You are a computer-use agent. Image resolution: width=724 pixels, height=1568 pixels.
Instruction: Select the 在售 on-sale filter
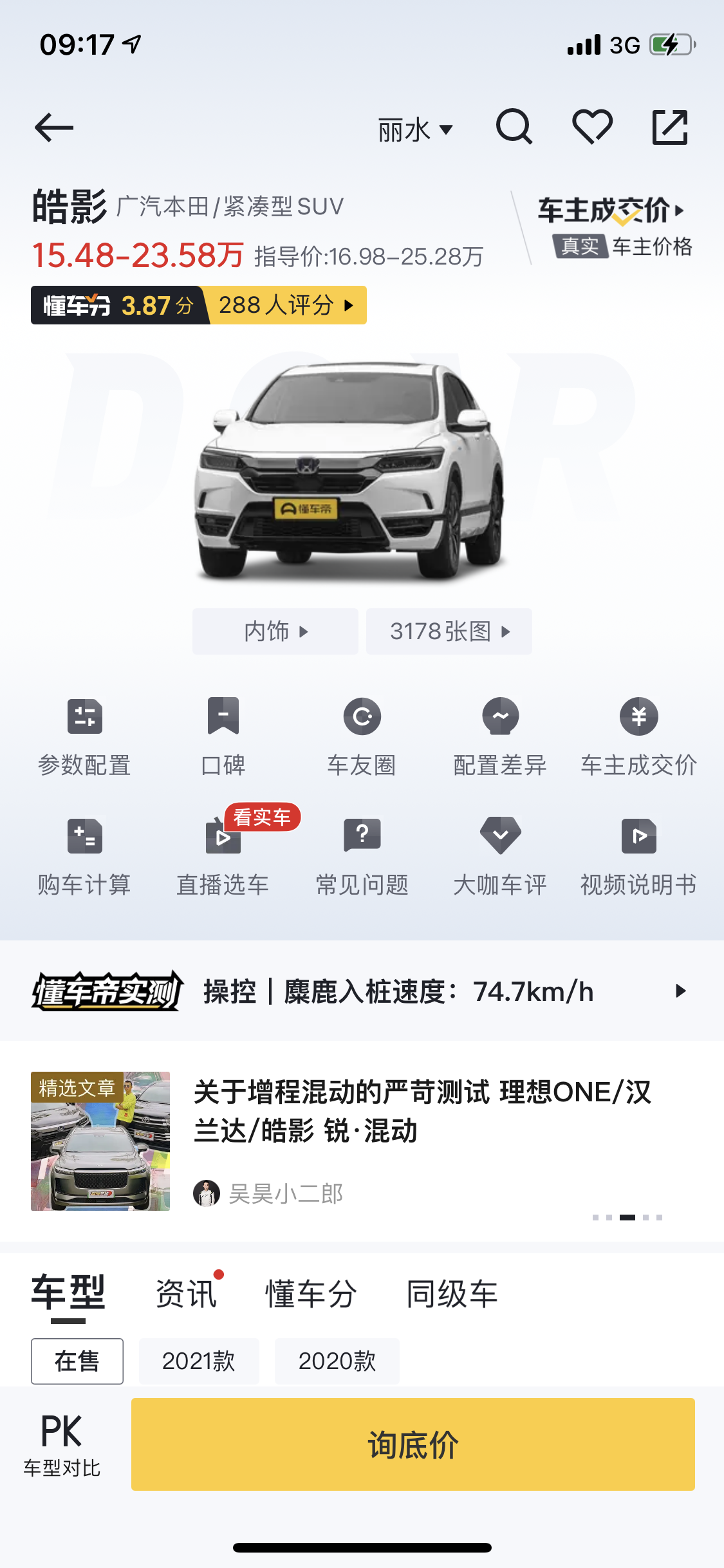(x=77, y=1361)
